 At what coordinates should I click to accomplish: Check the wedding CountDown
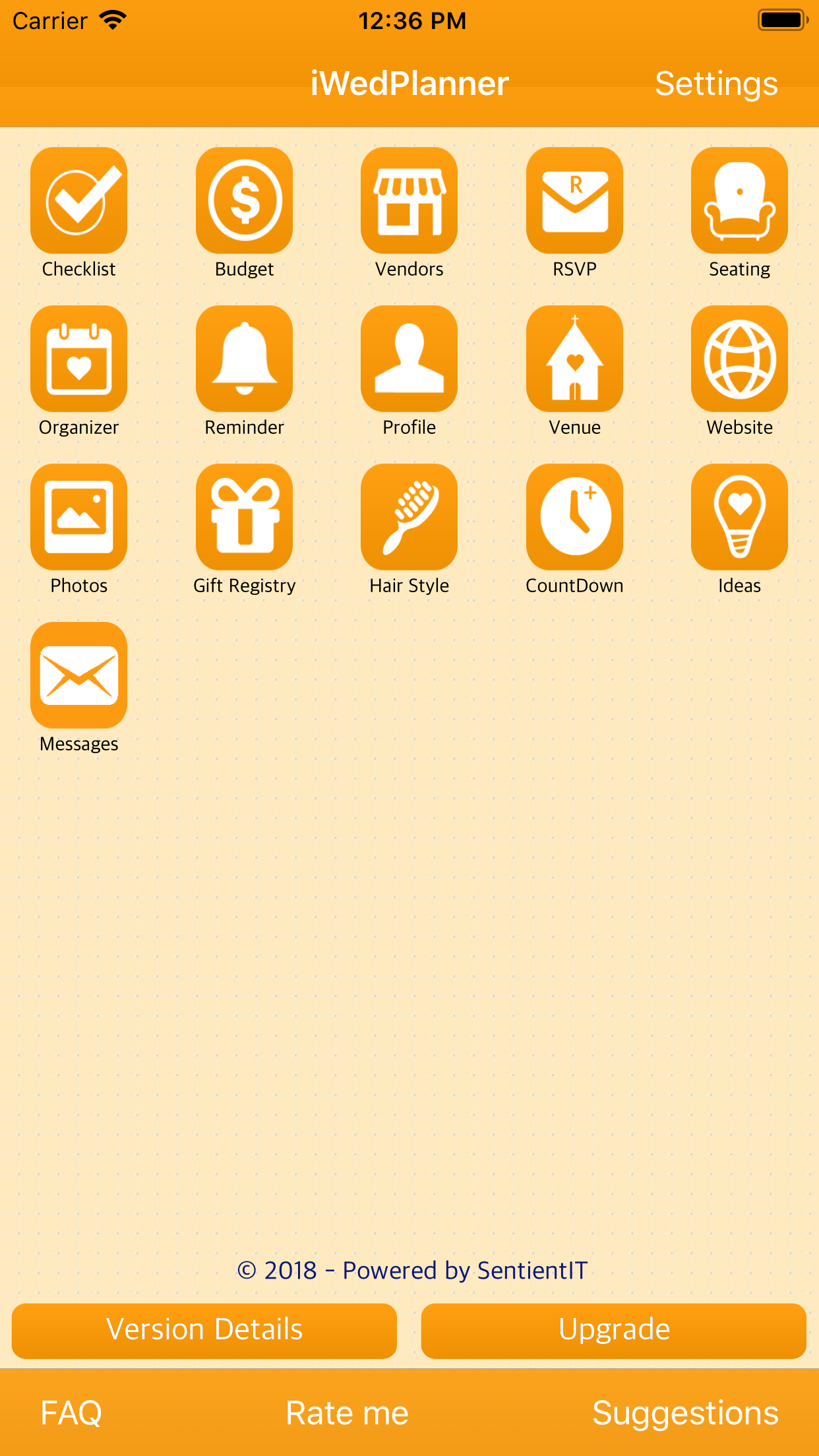pyautogui.click(x=574, y=517)
